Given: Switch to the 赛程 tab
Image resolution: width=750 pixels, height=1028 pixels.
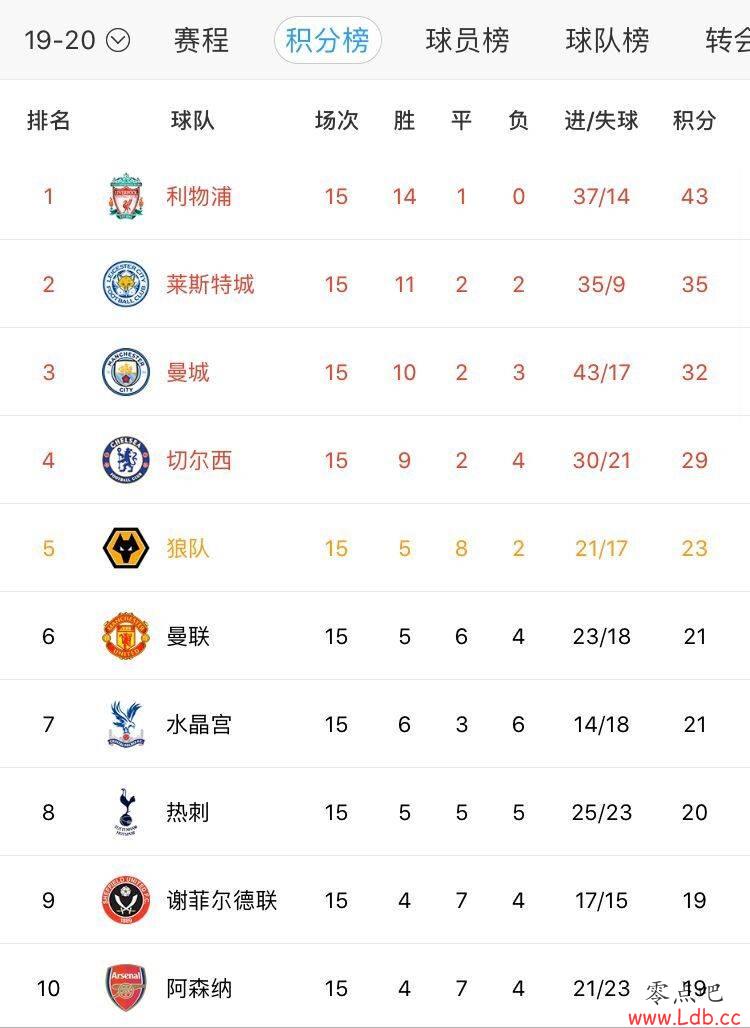Looking at the screenshot, I should click(201, 40).
